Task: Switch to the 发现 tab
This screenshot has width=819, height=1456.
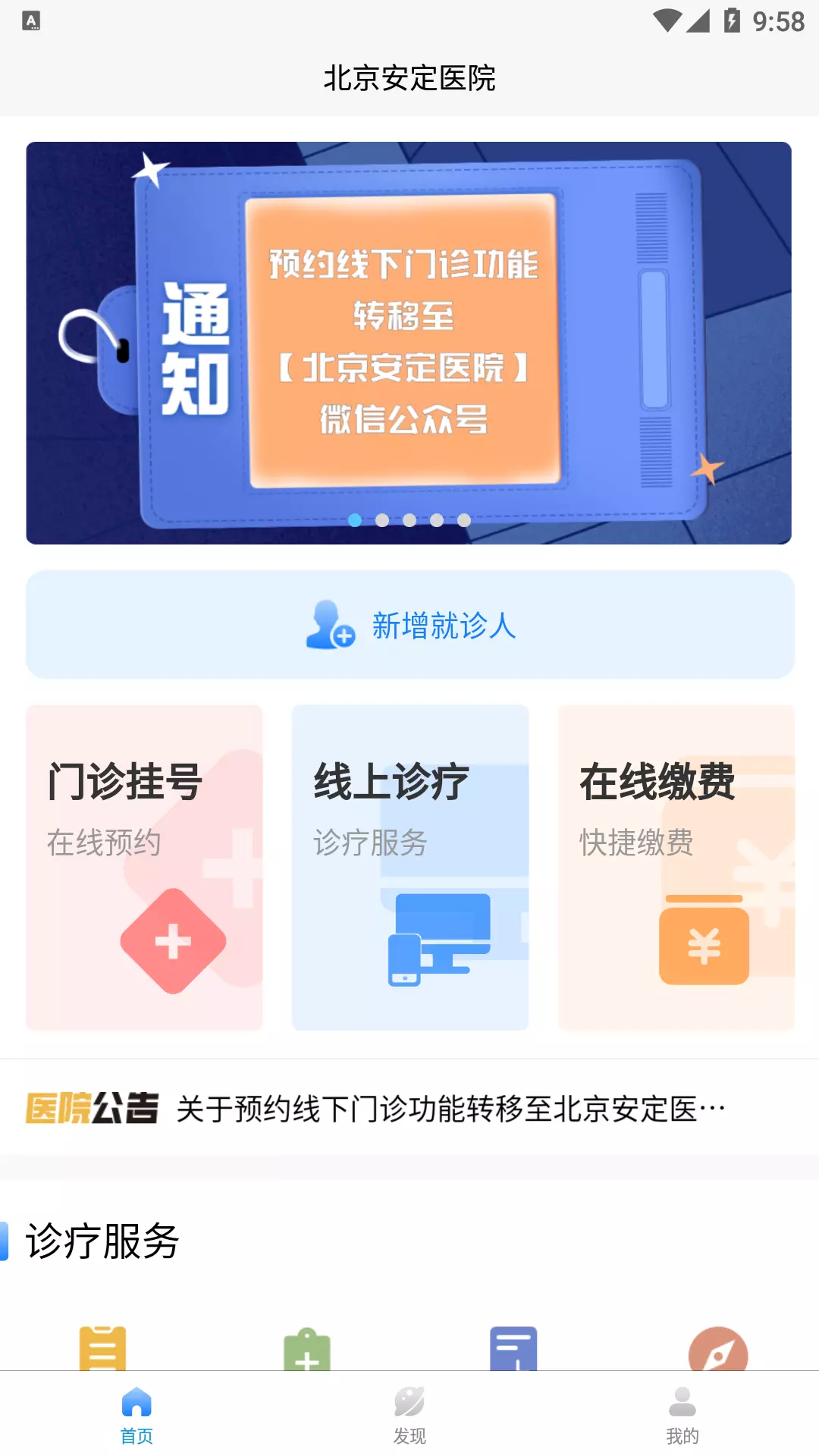Action: pos(409,1415)
